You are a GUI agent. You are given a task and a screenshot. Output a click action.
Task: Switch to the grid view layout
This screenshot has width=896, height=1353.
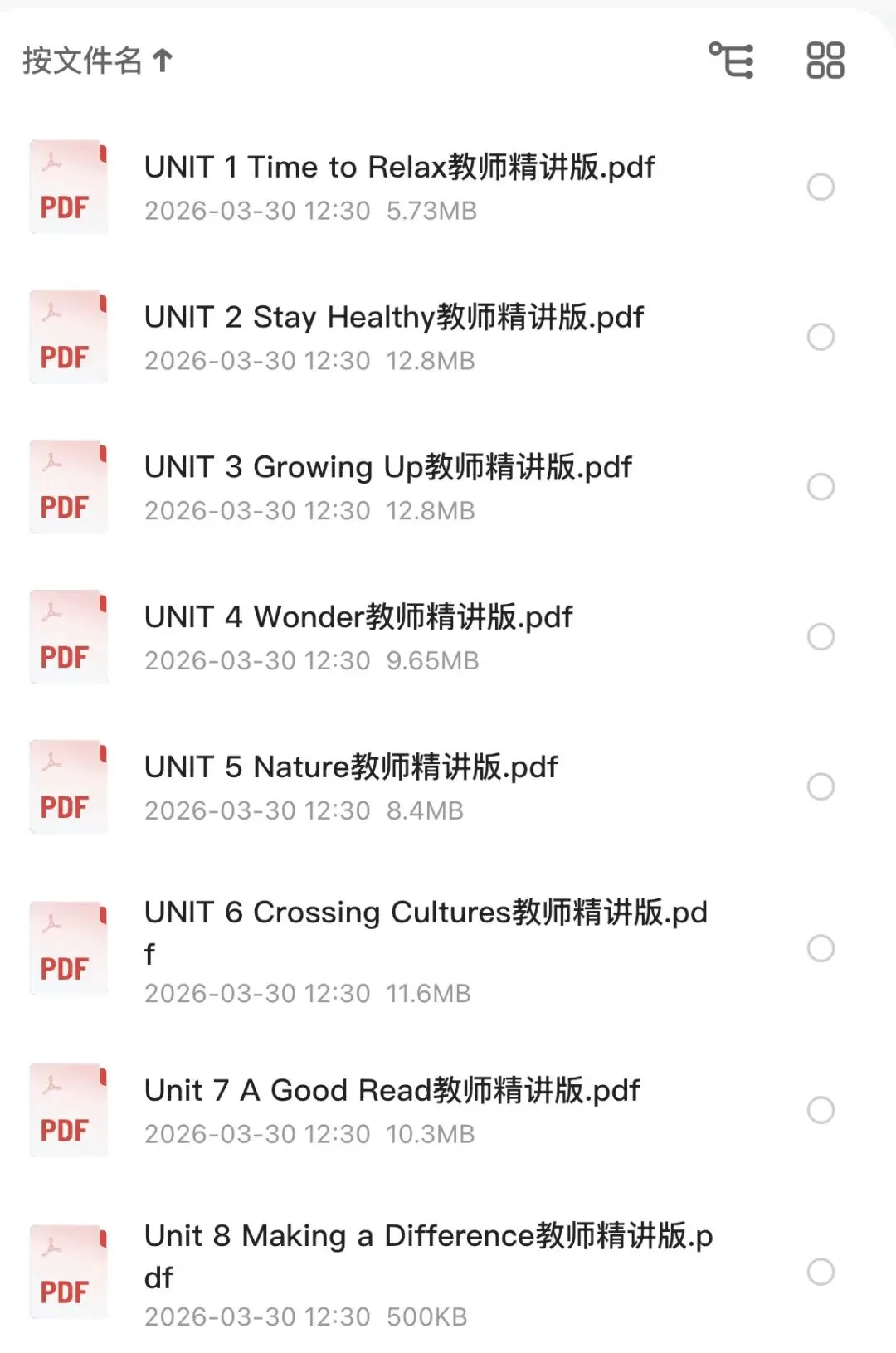pyautogui.click(x=825, y=61)
